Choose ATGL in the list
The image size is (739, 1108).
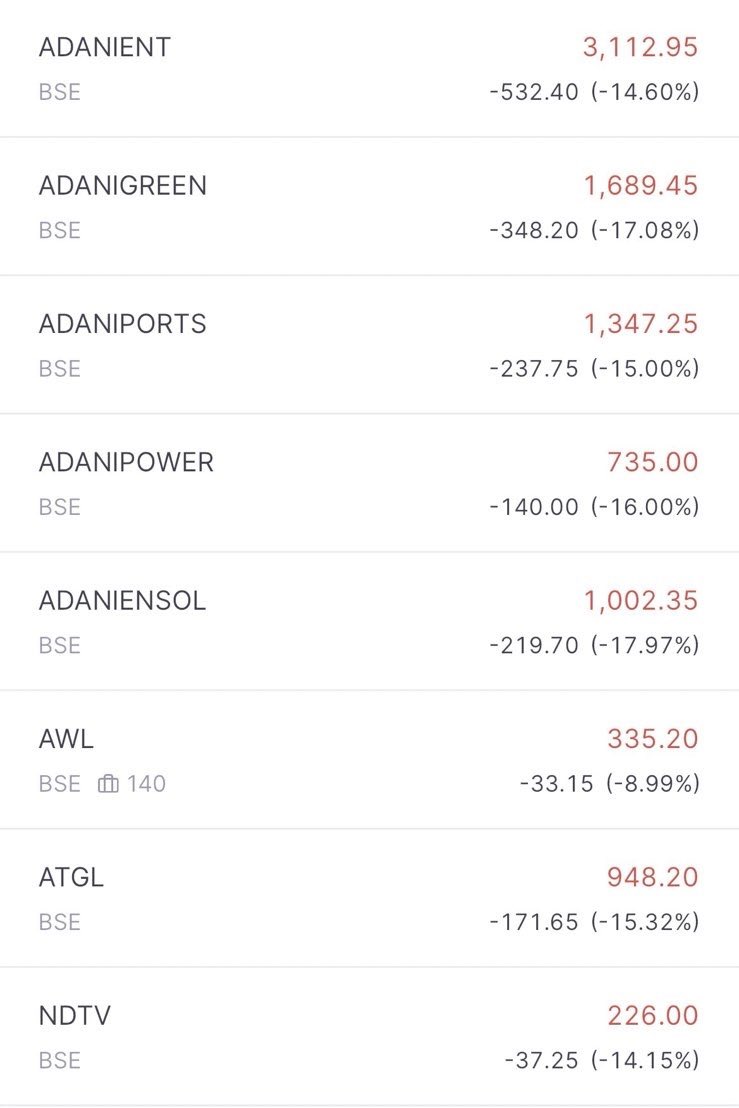pyautogui.click(x=369, y=897)
